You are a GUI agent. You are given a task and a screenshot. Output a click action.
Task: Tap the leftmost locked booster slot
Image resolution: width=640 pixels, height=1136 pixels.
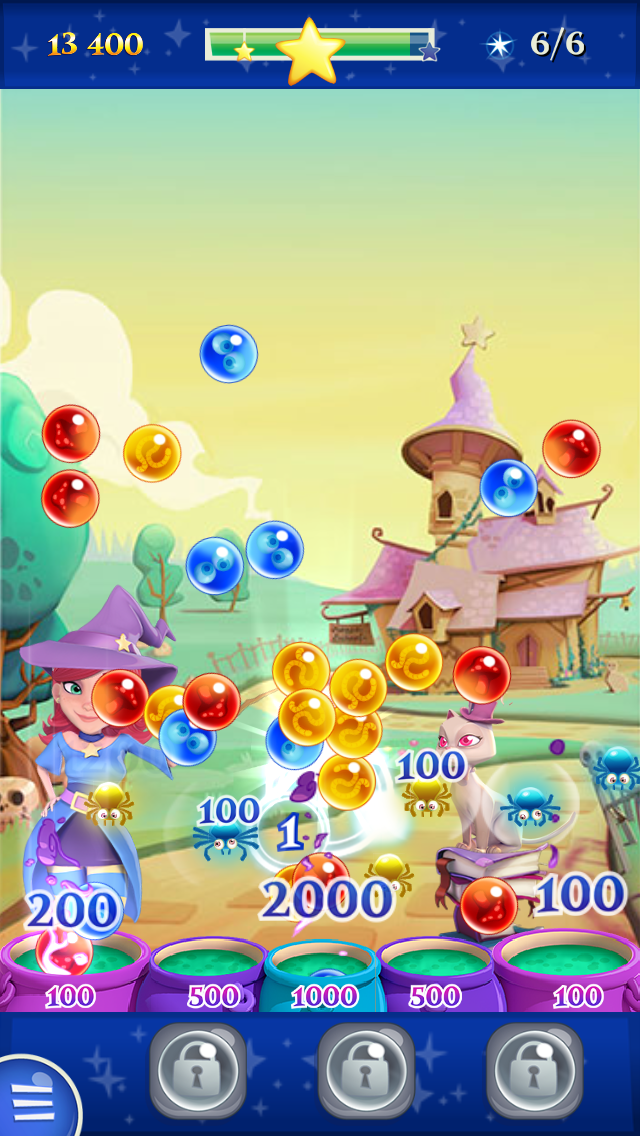(x=198, y=1070)
